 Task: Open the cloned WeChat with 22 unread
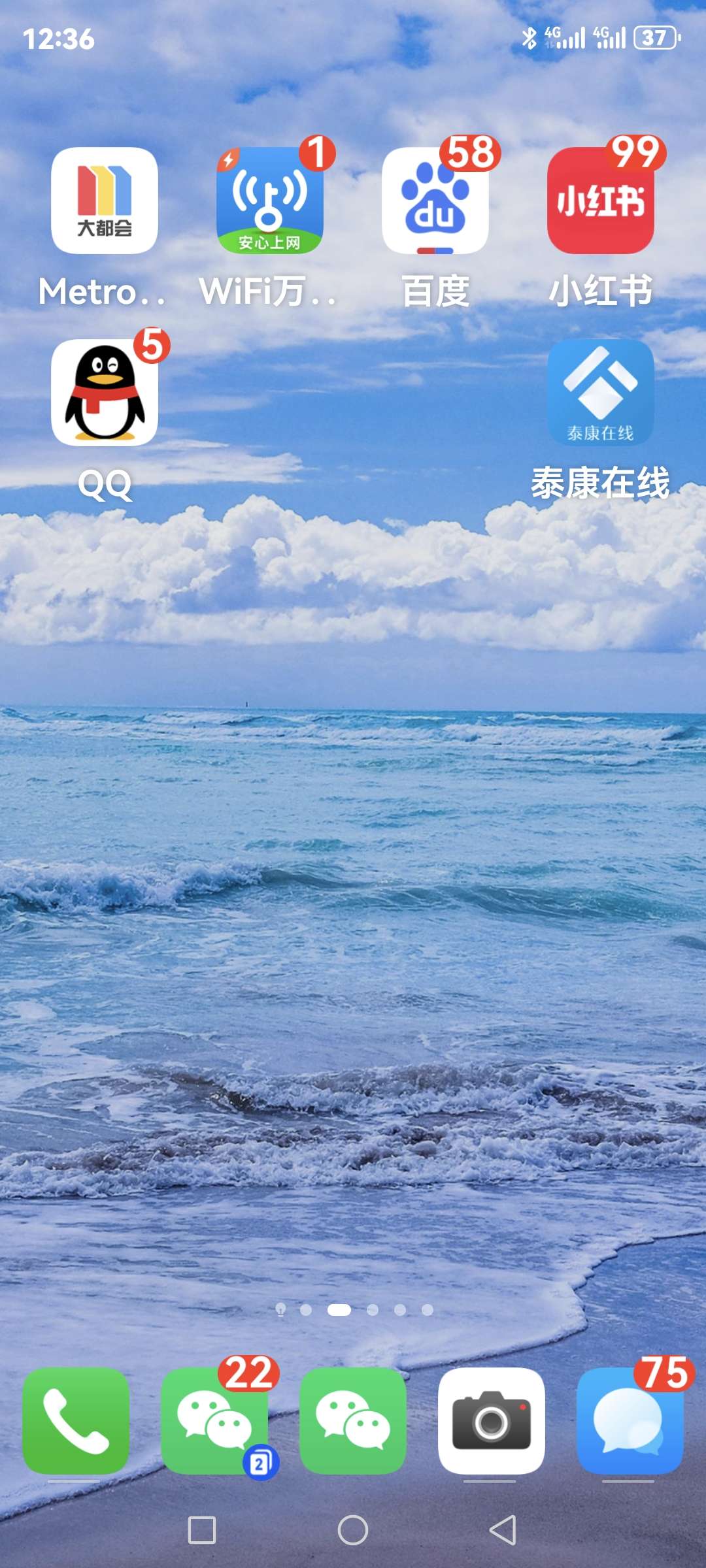[x=214, y=1420]
